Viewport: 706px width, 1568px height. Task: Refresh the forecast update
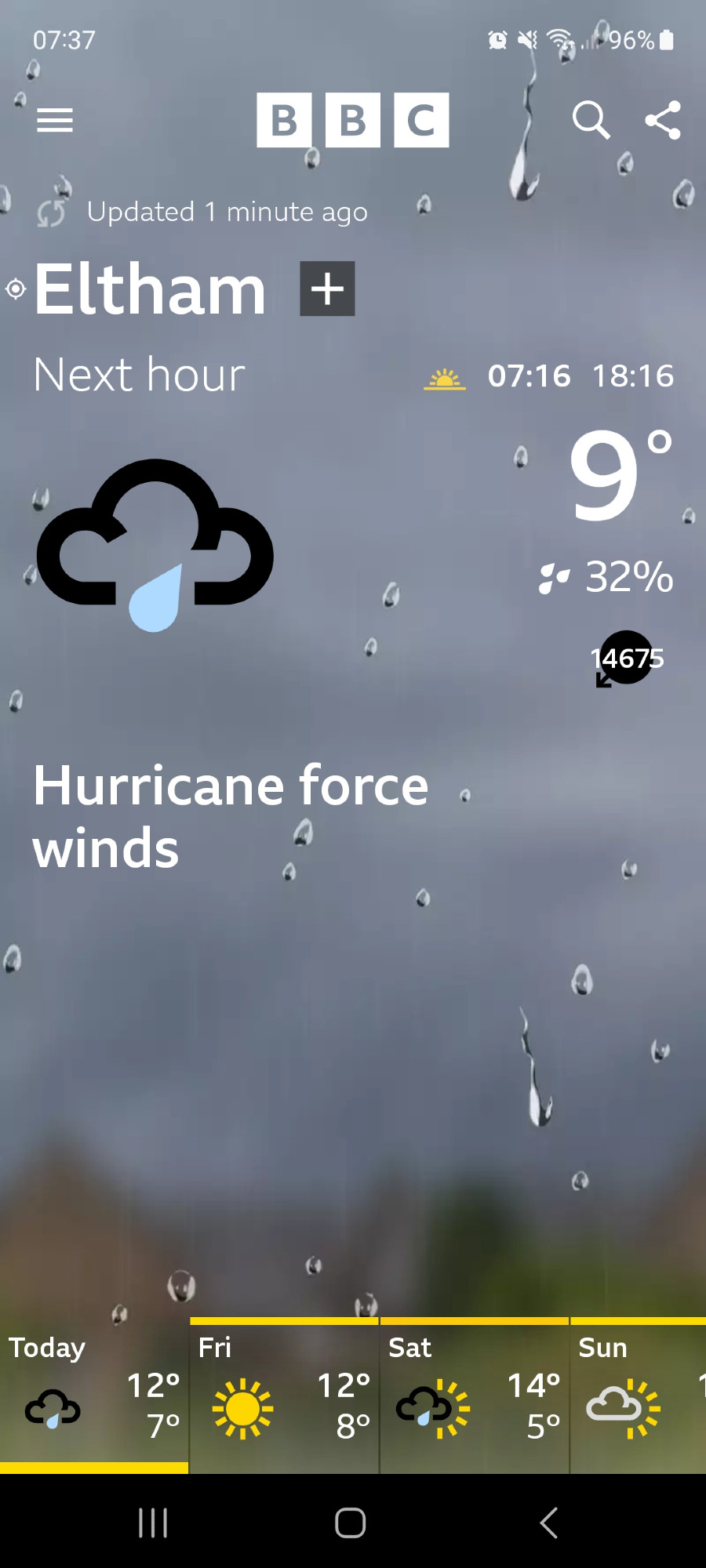coord(52,212)
